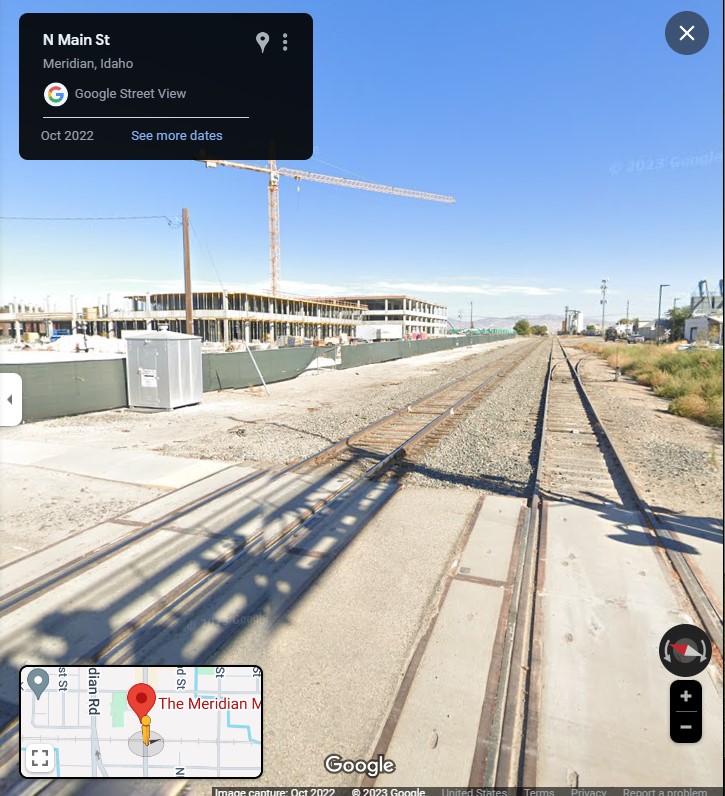
Task: Open the Privacy link
Action: pyautogui.click(x=589, y=792)
